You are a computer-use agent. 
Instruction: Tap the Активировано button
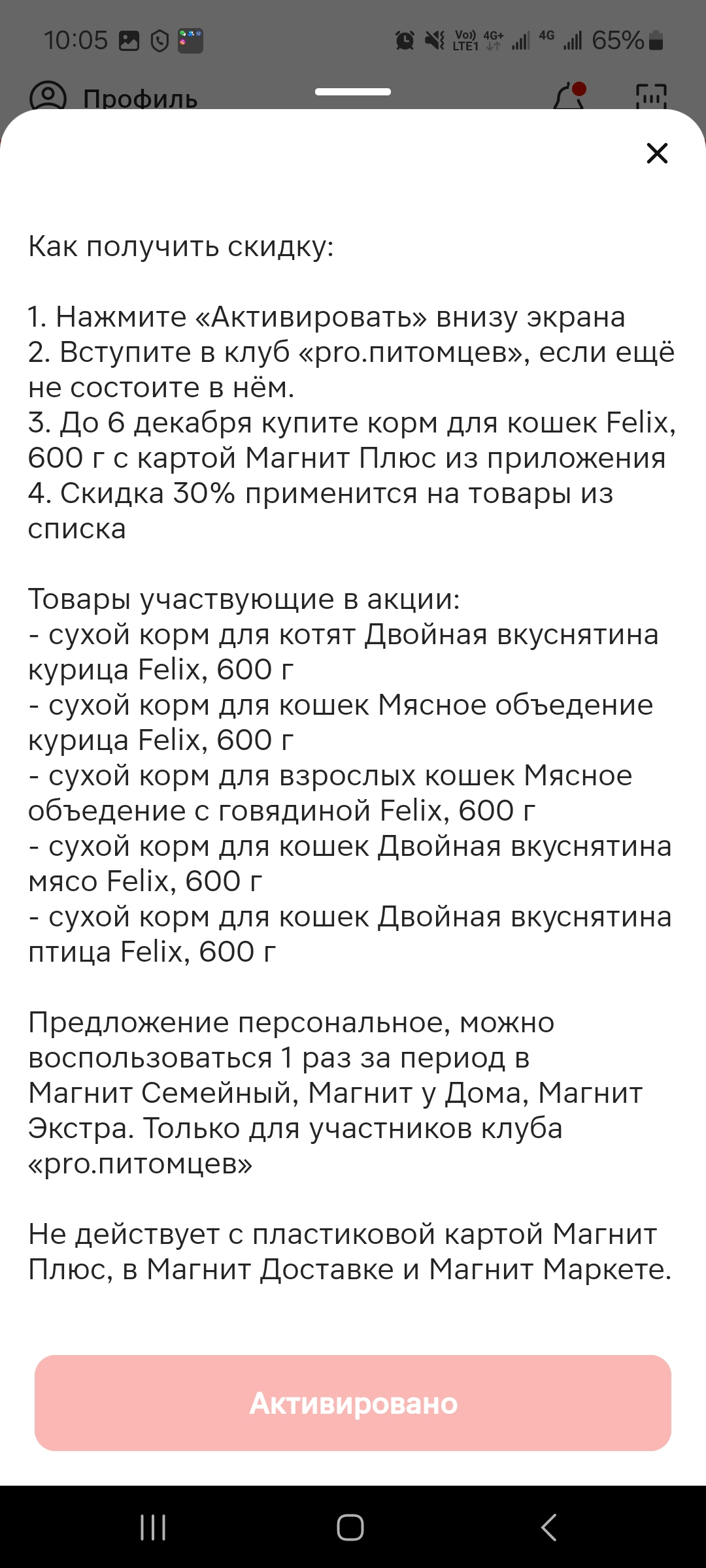[x=353, y=1403]
